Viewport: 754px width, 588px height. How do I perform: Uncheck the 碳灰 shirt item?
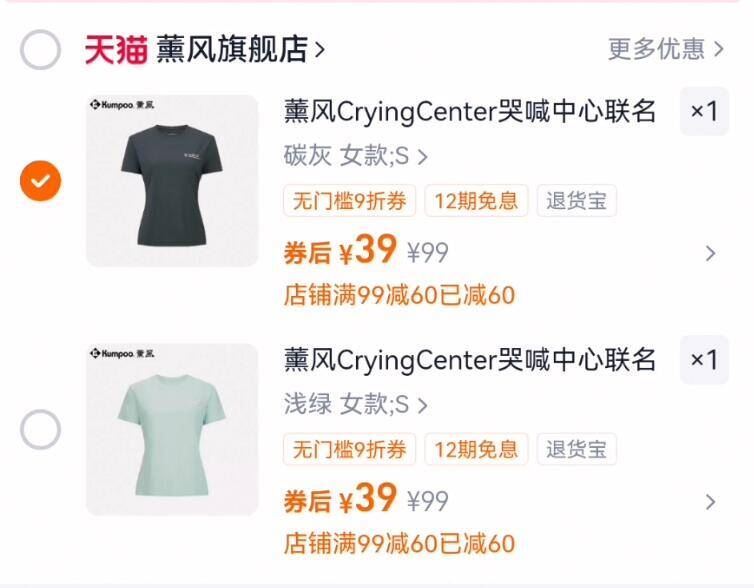point(41,181)
